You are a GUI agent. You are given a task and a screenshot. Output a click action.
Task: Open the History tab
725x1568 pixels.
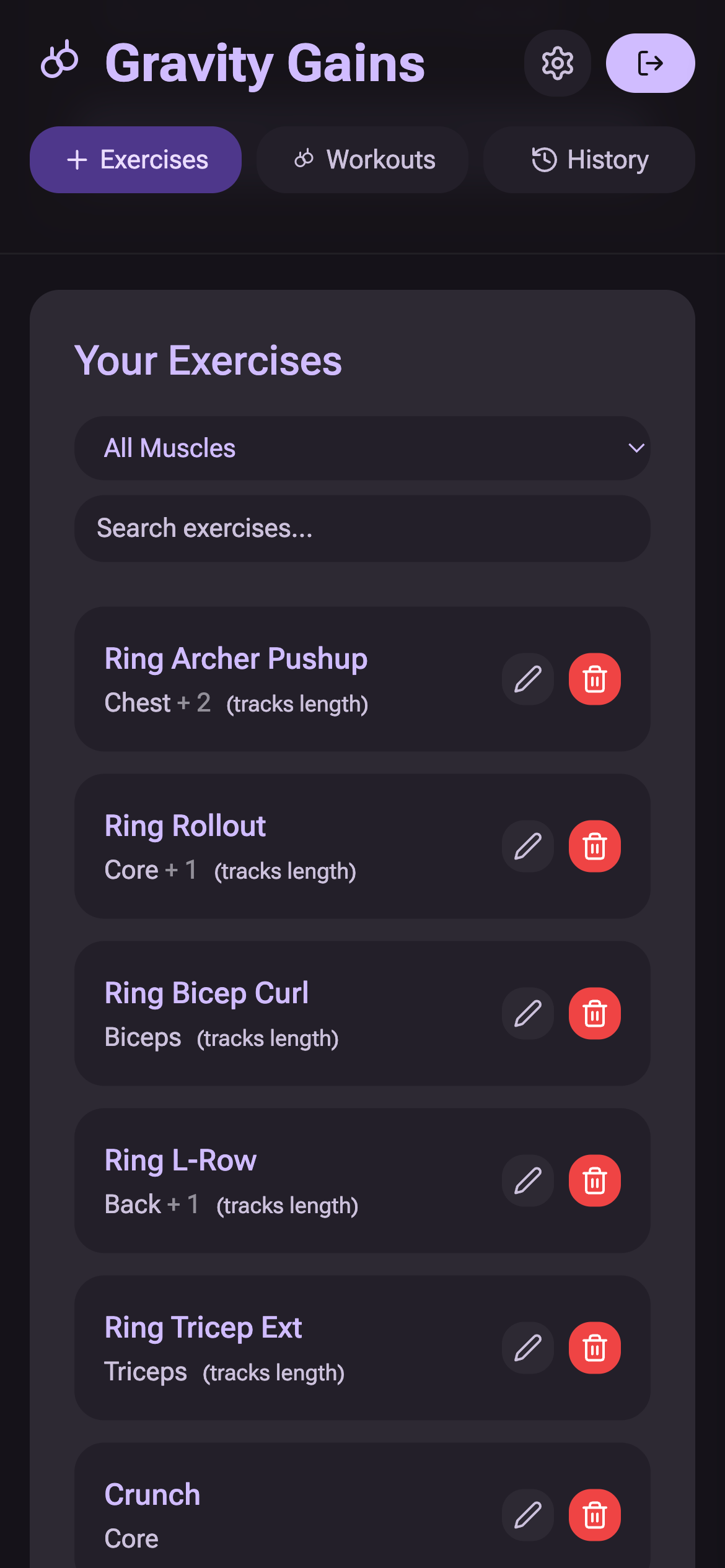tap(588, 160)
